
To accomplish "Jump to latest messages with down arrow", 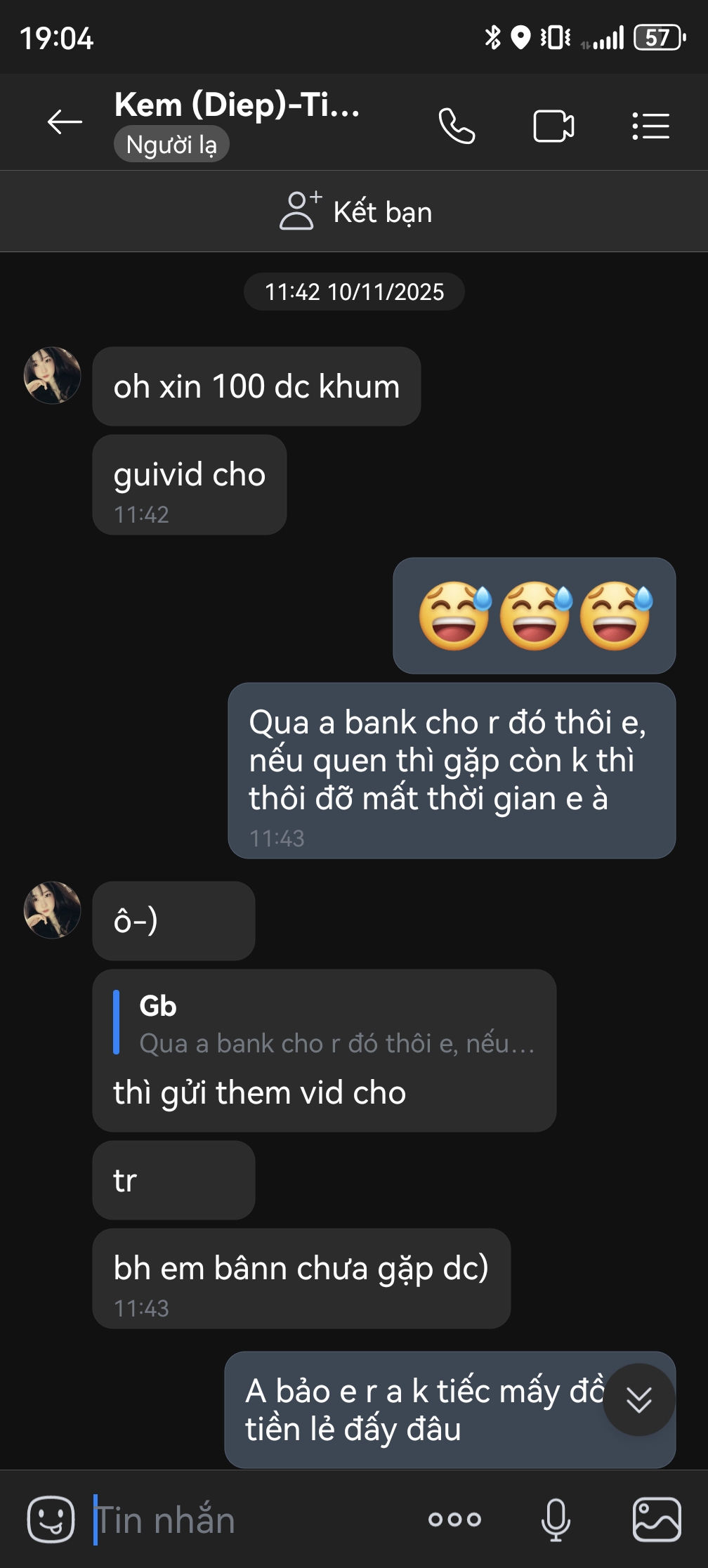I will click(638, 1399).
